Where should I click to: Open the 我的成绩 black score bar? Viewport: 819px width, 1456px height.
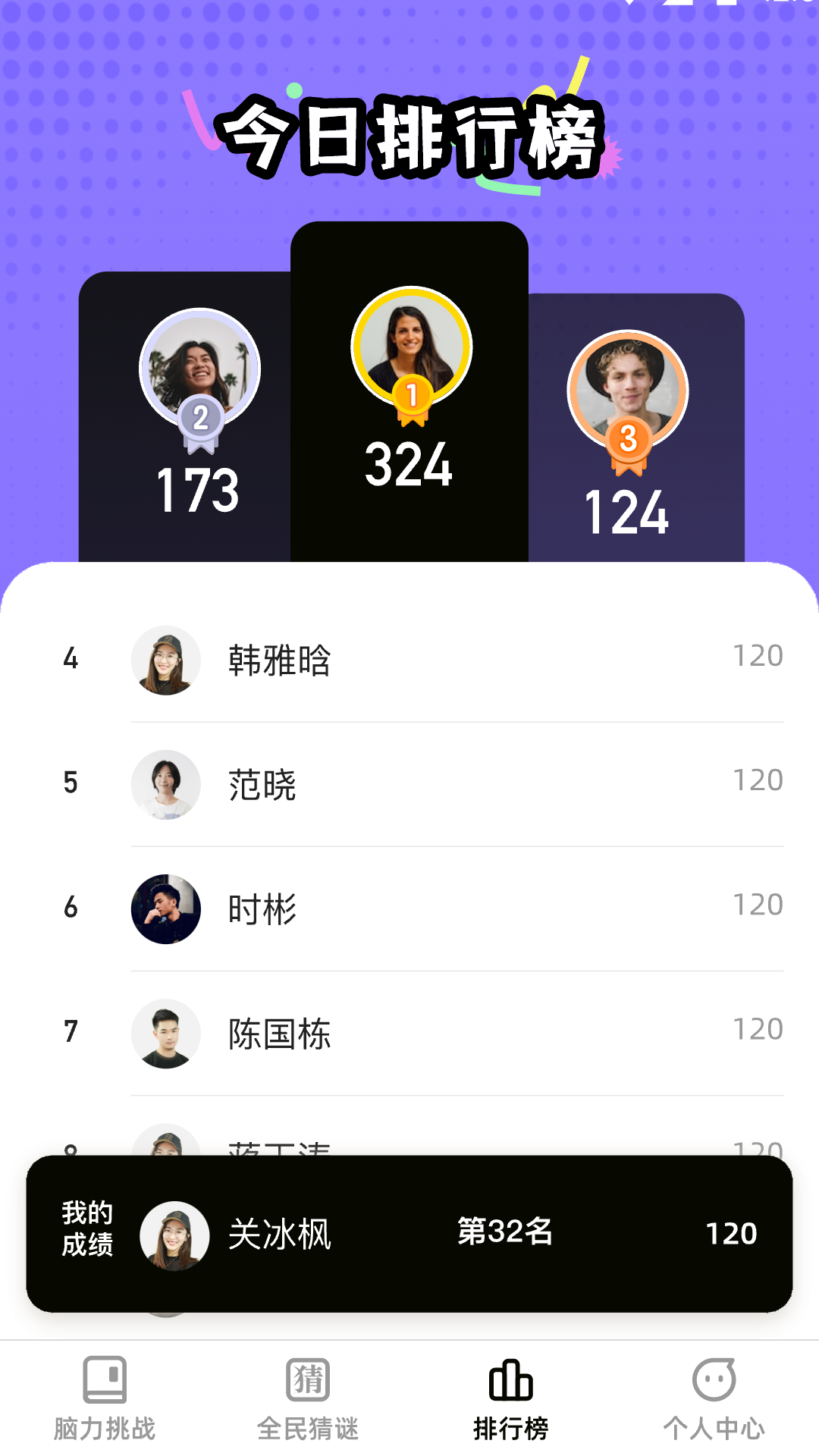pos(409,1234)
